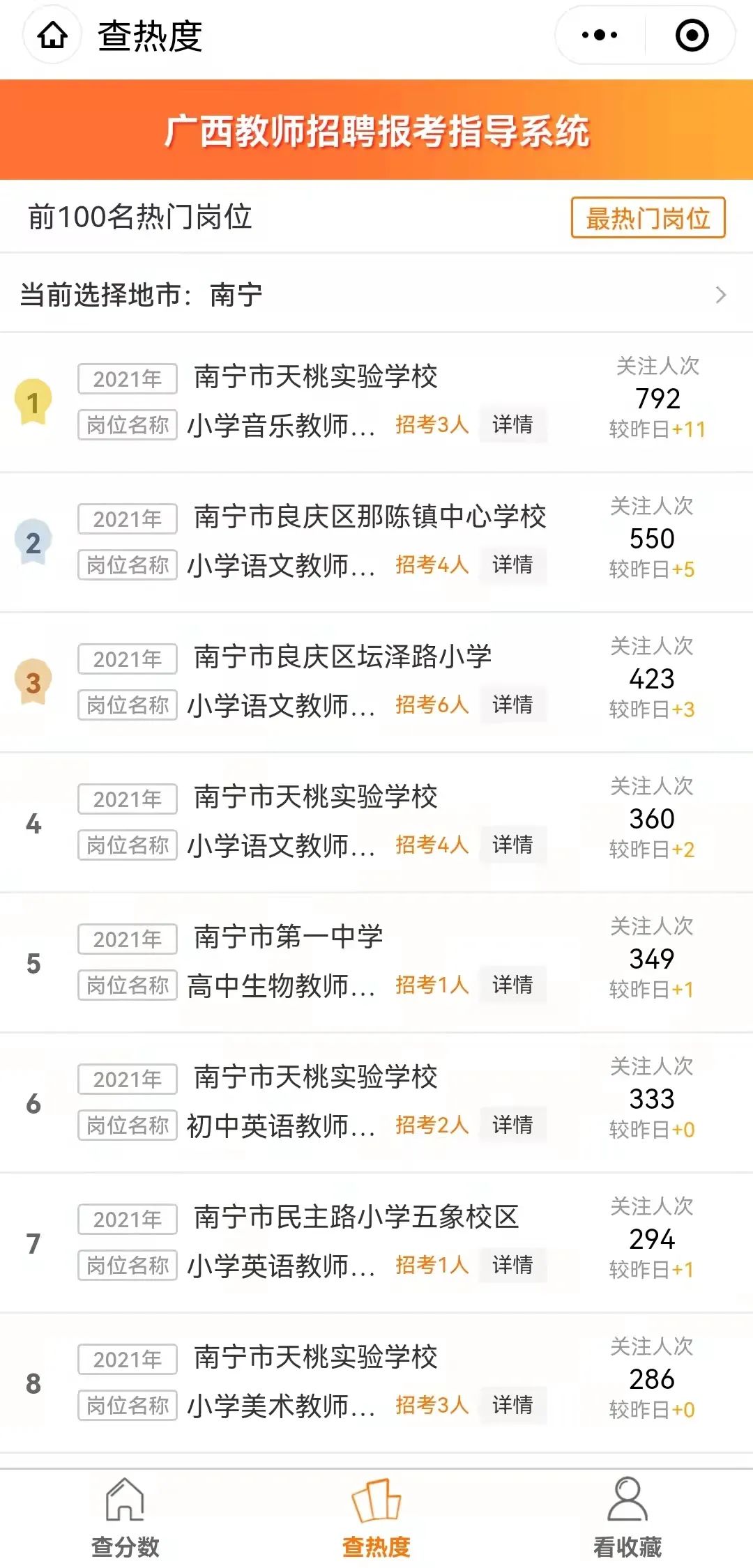Show 详情 for 高中生物教师 at 南宁市第一中学

click(512, 985)
